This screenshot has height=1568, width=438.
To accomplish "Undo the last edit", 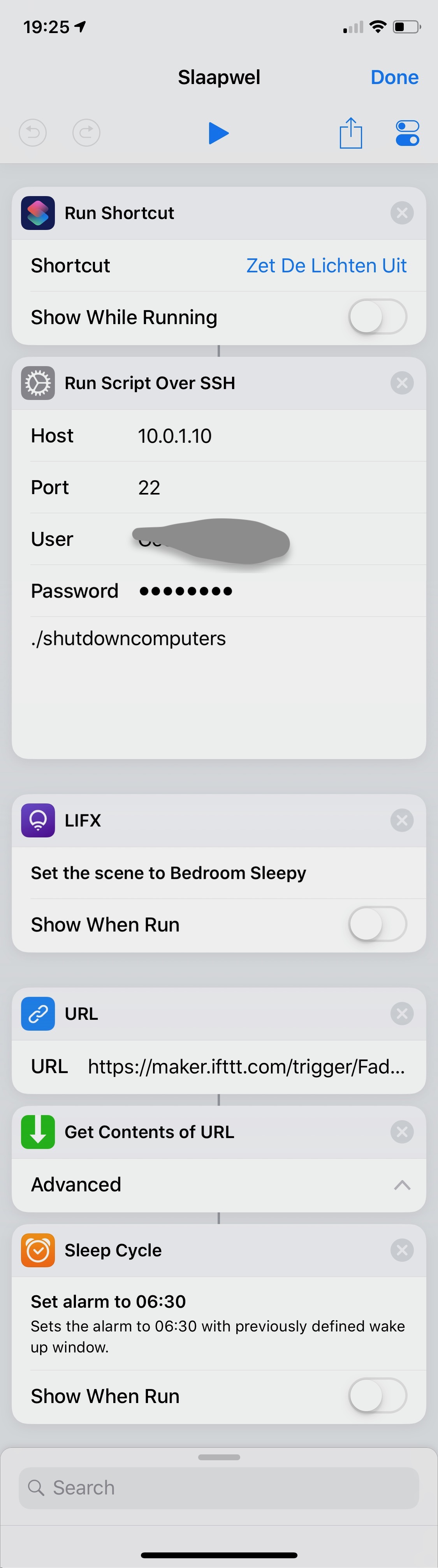I will (x=33, y=133).
